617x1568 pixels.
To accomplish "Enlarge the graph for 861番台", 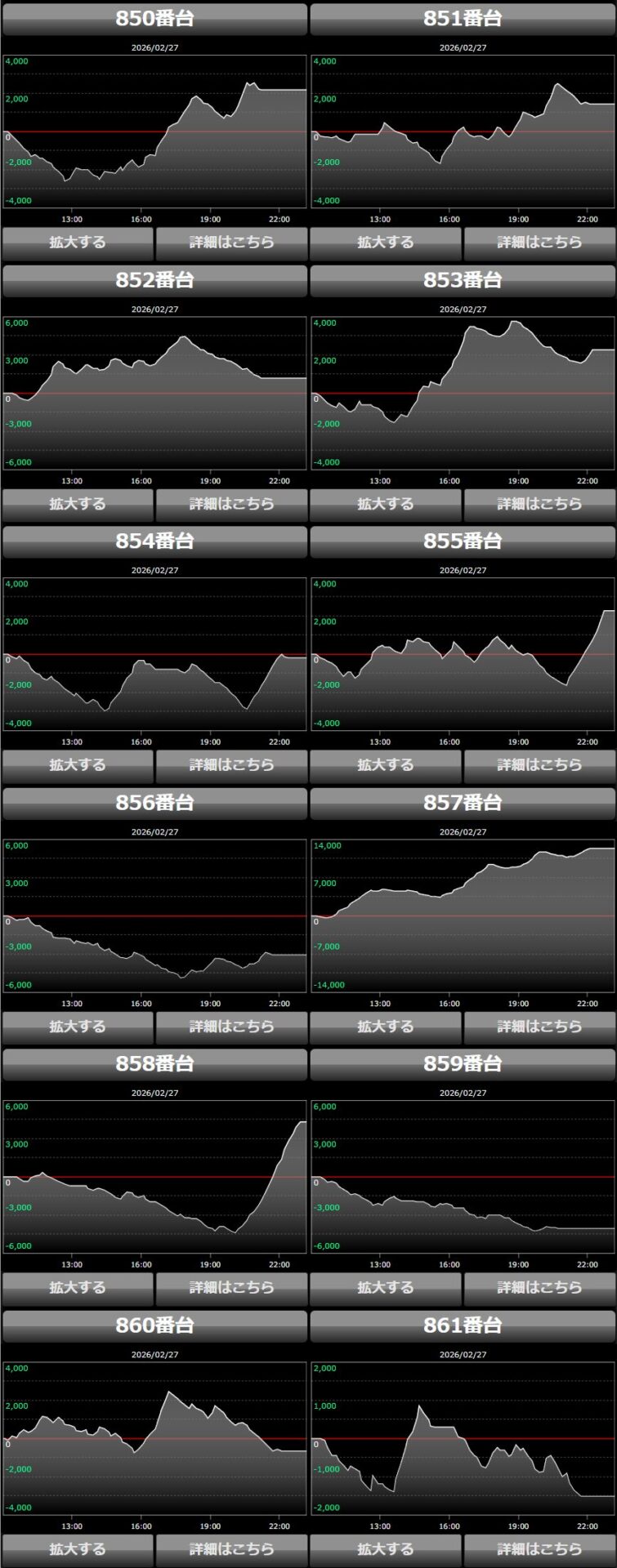I will [x=386, y=1549].
